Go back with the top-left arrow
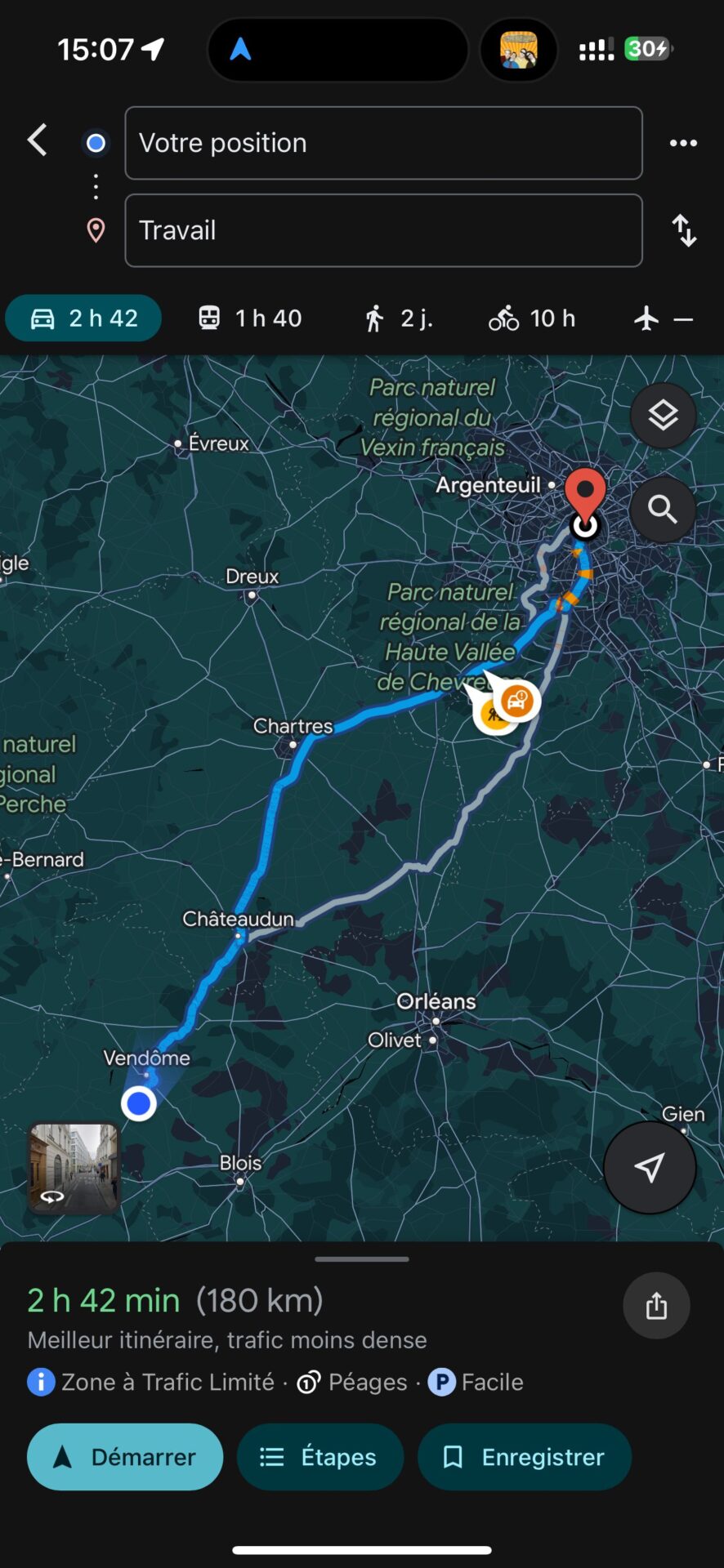Viewport: 724px width, 1568px height. tap(37, 140)
